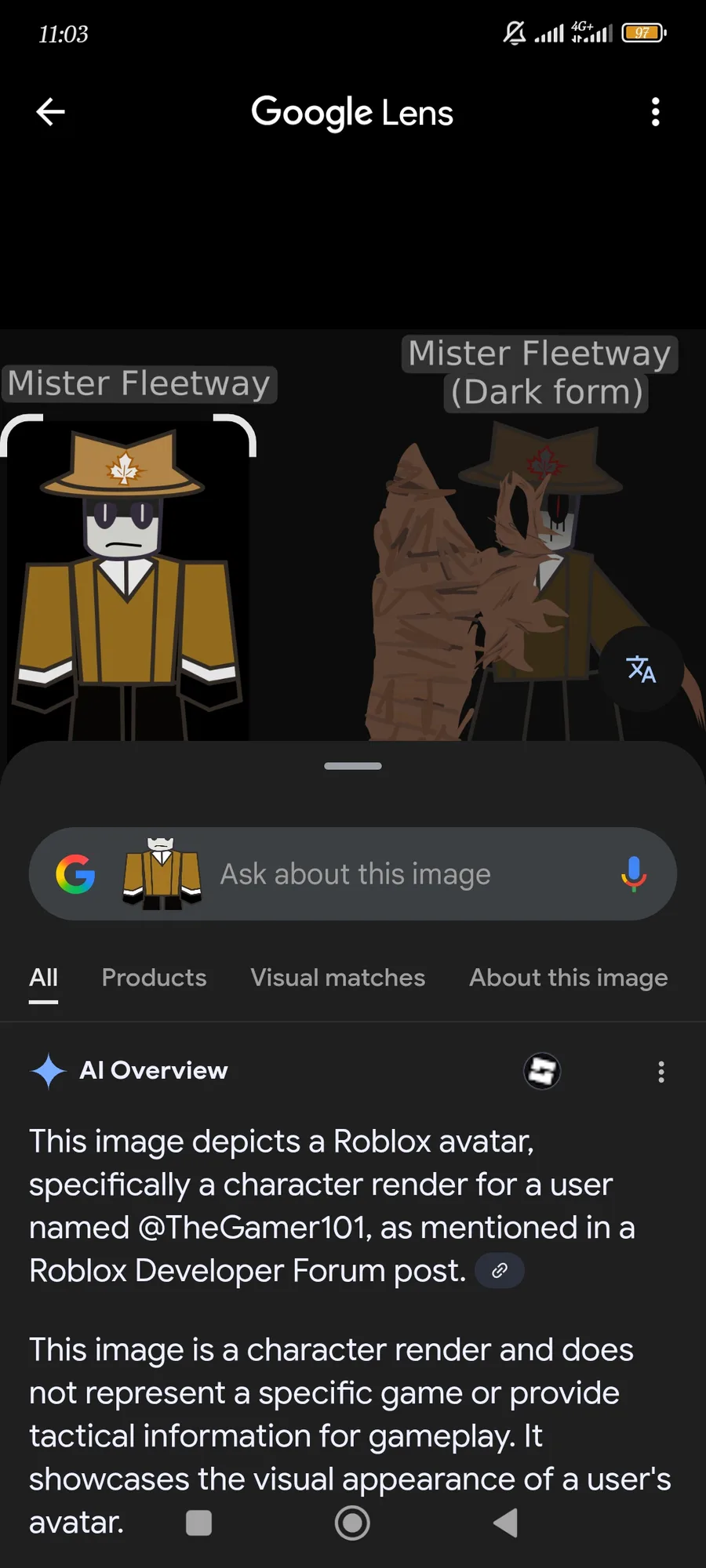706x1568 pixels.
Task: Open recent apps from navigation bar
Action: click(198, 1523)
